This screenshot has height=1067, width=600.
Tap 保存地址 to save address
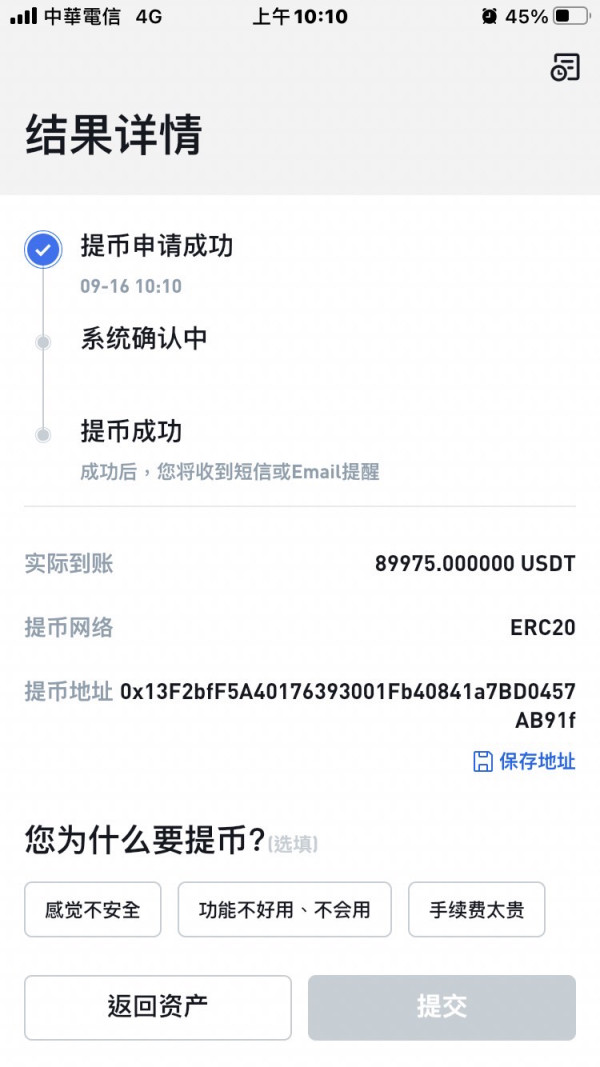pyautogui.click(x=524, y=761)
